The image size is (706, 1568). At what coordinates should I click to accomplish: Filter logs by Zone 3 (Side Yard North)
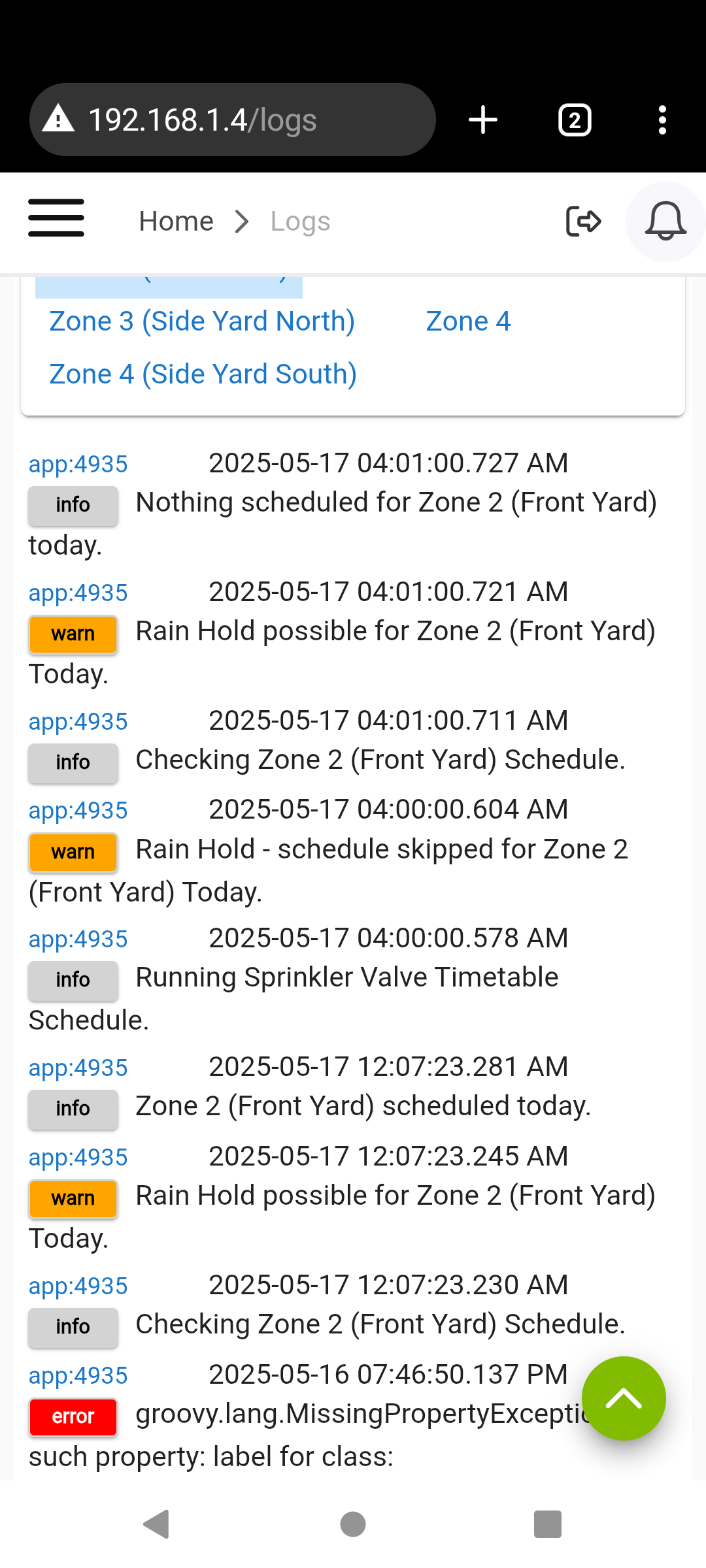[203, 321]
